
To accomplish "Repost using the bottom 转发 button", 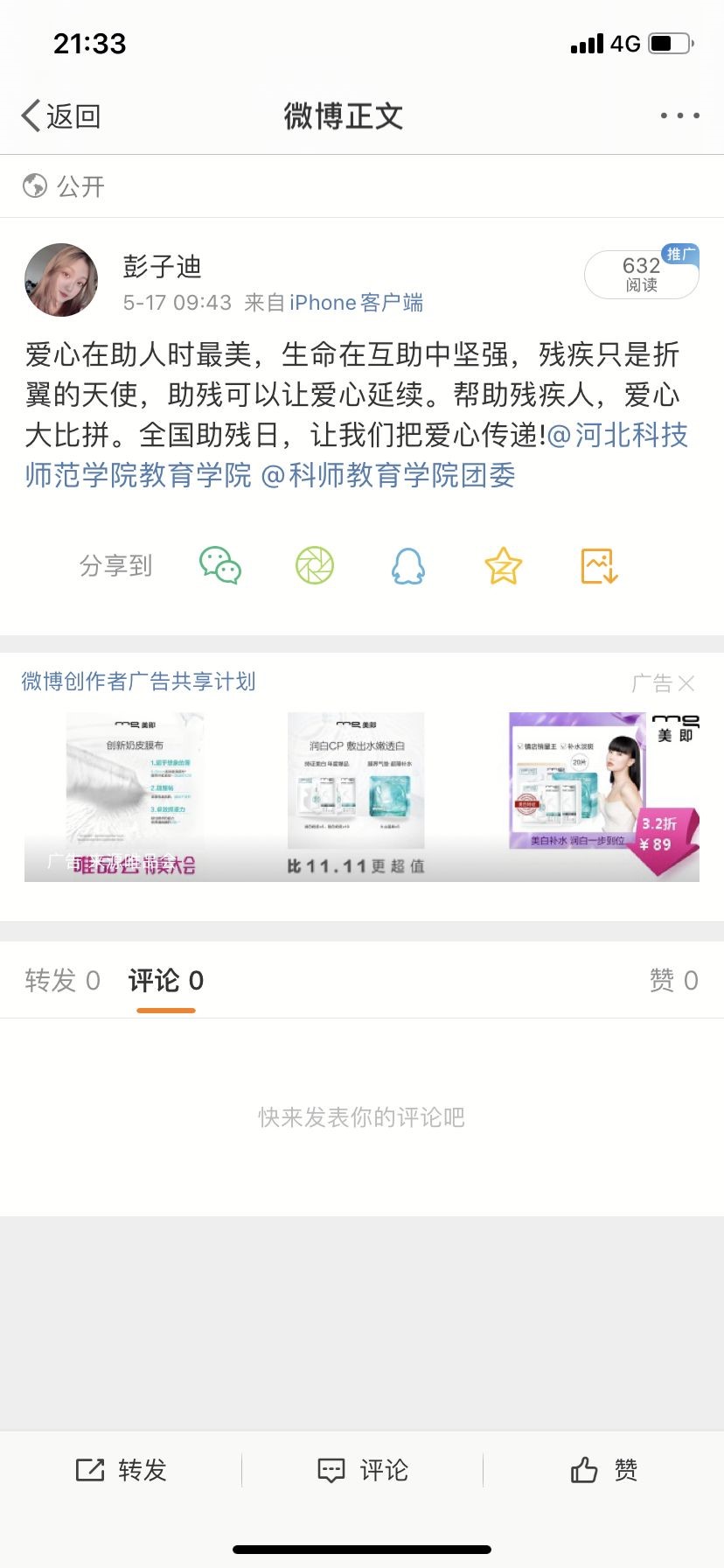I will click(x=121, y=1470).
